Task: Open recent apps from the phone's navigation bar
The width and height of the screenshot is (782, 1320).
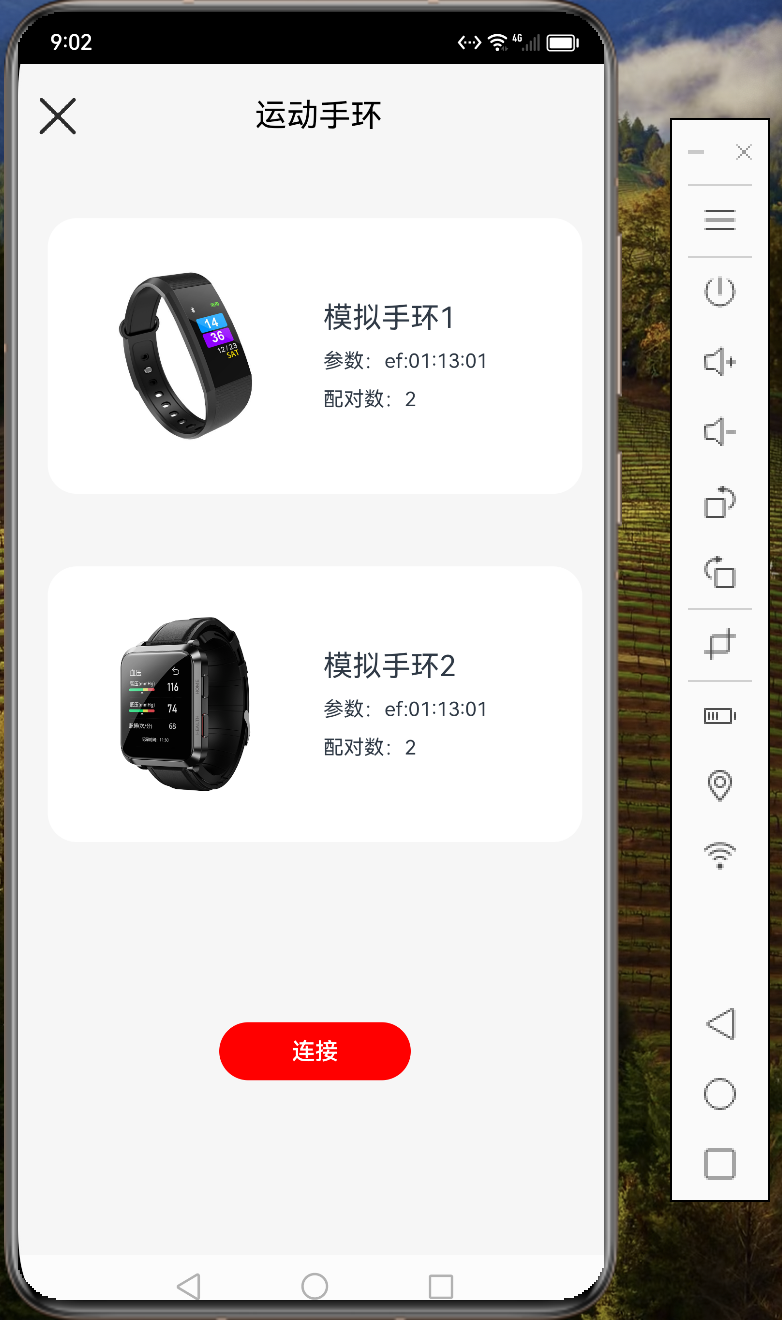Action: click(441, 1286)
